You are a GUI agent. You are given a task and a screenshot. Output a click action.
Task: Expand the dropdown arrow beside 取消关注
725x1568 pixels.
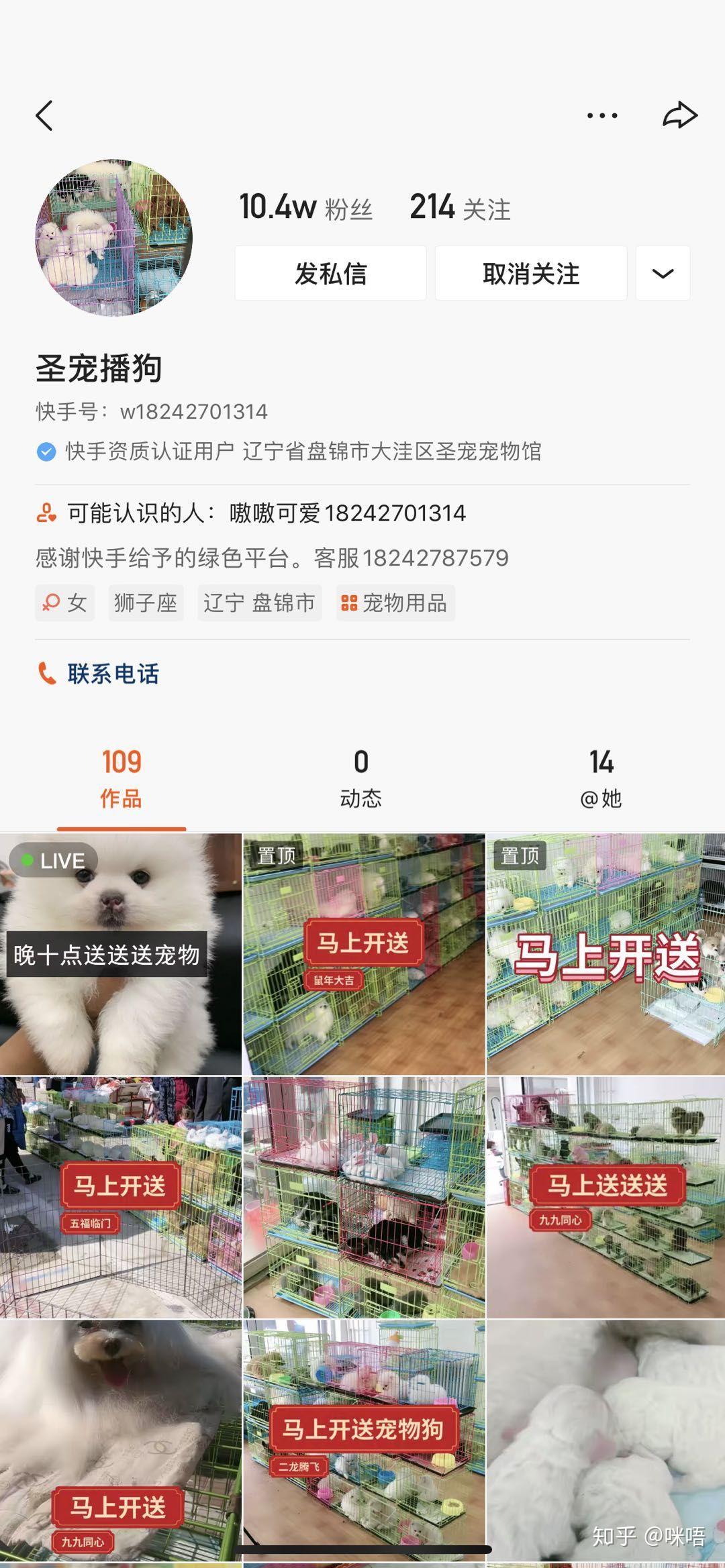coord(663,273)
